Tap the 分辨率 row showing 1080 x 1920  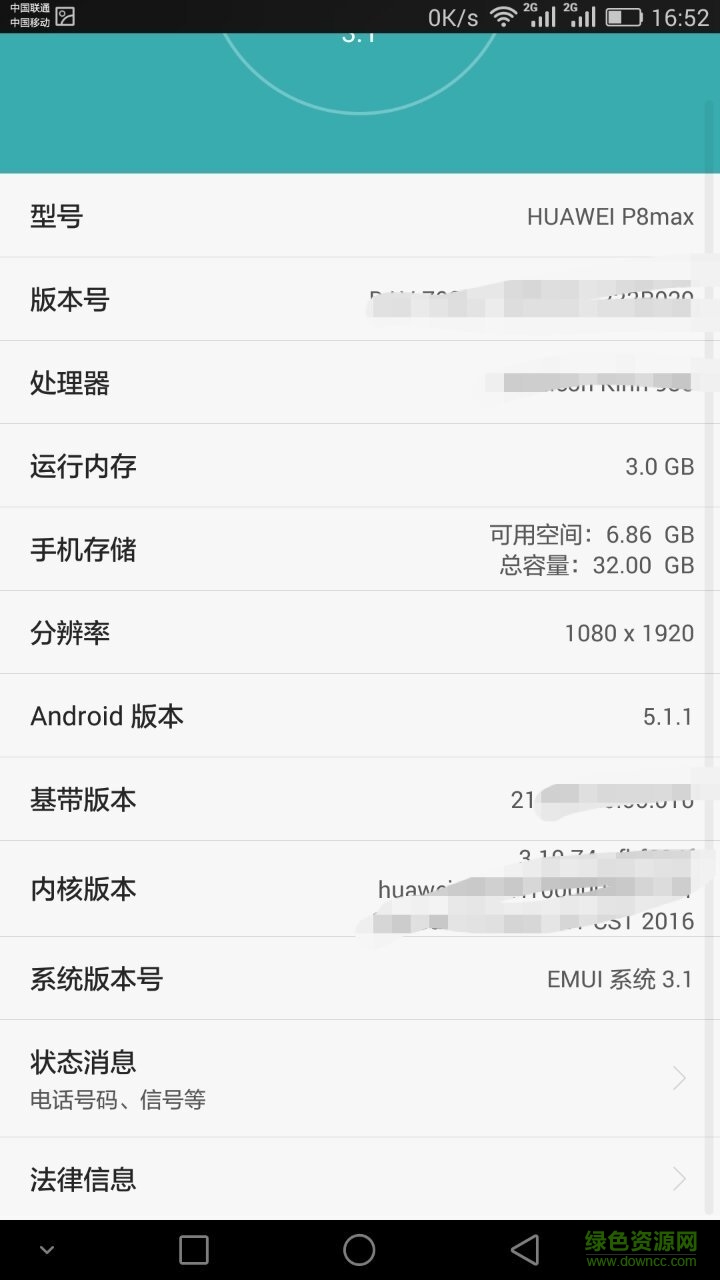[x=360, y=632]
